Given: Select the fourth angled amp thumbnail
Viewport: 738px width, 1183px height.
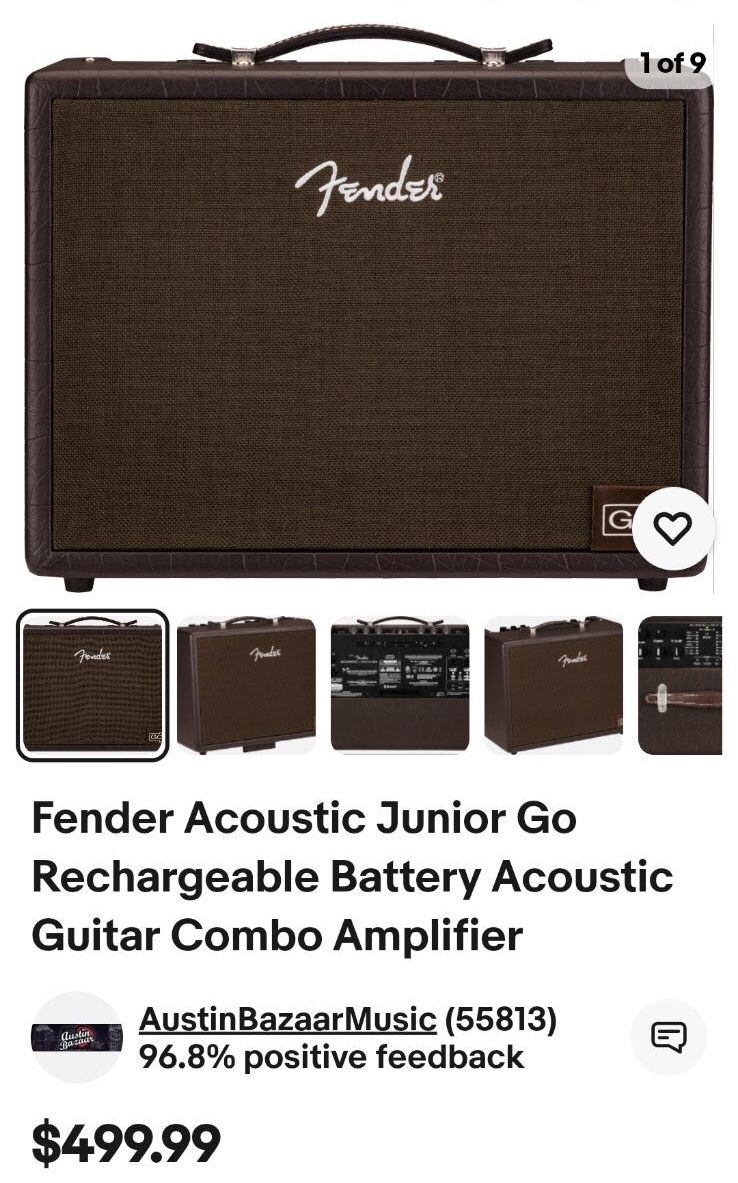Looking at the screenshot, I should point(553,685).
